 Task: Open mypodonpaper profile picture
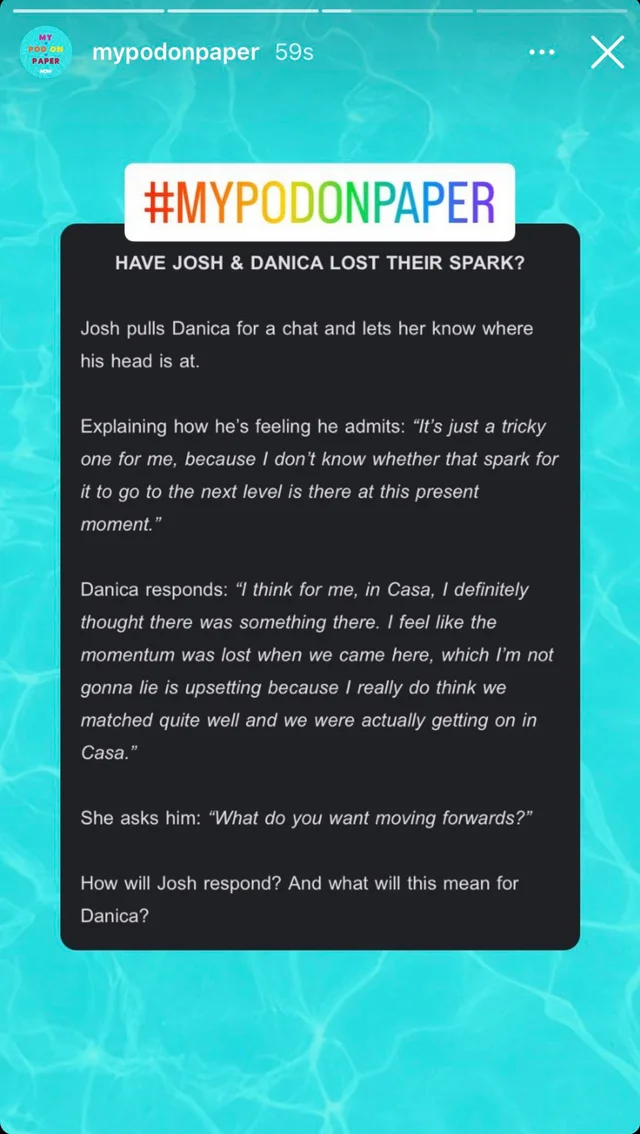46,53
